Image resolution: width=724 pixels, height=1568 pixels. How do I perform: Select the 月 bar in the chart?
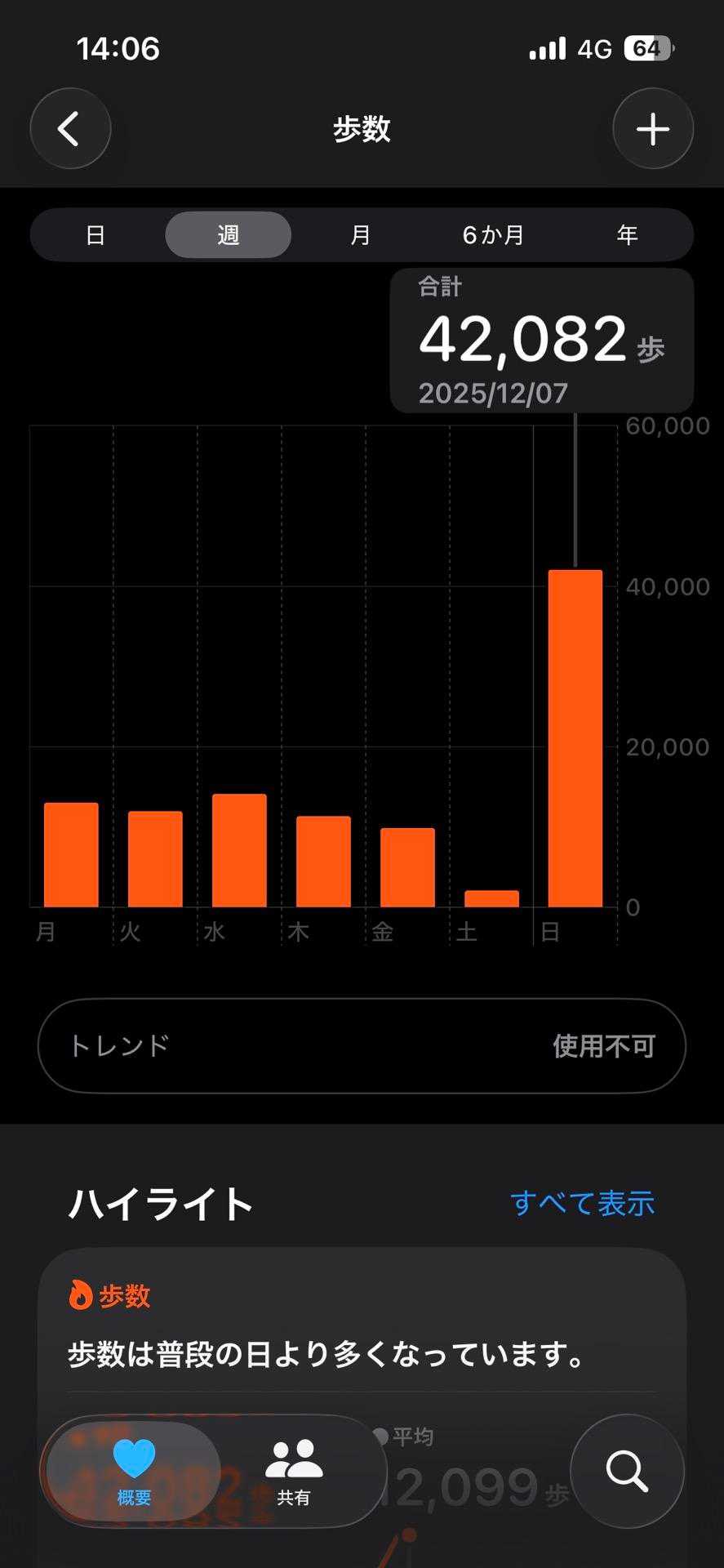tap(71, 855)
